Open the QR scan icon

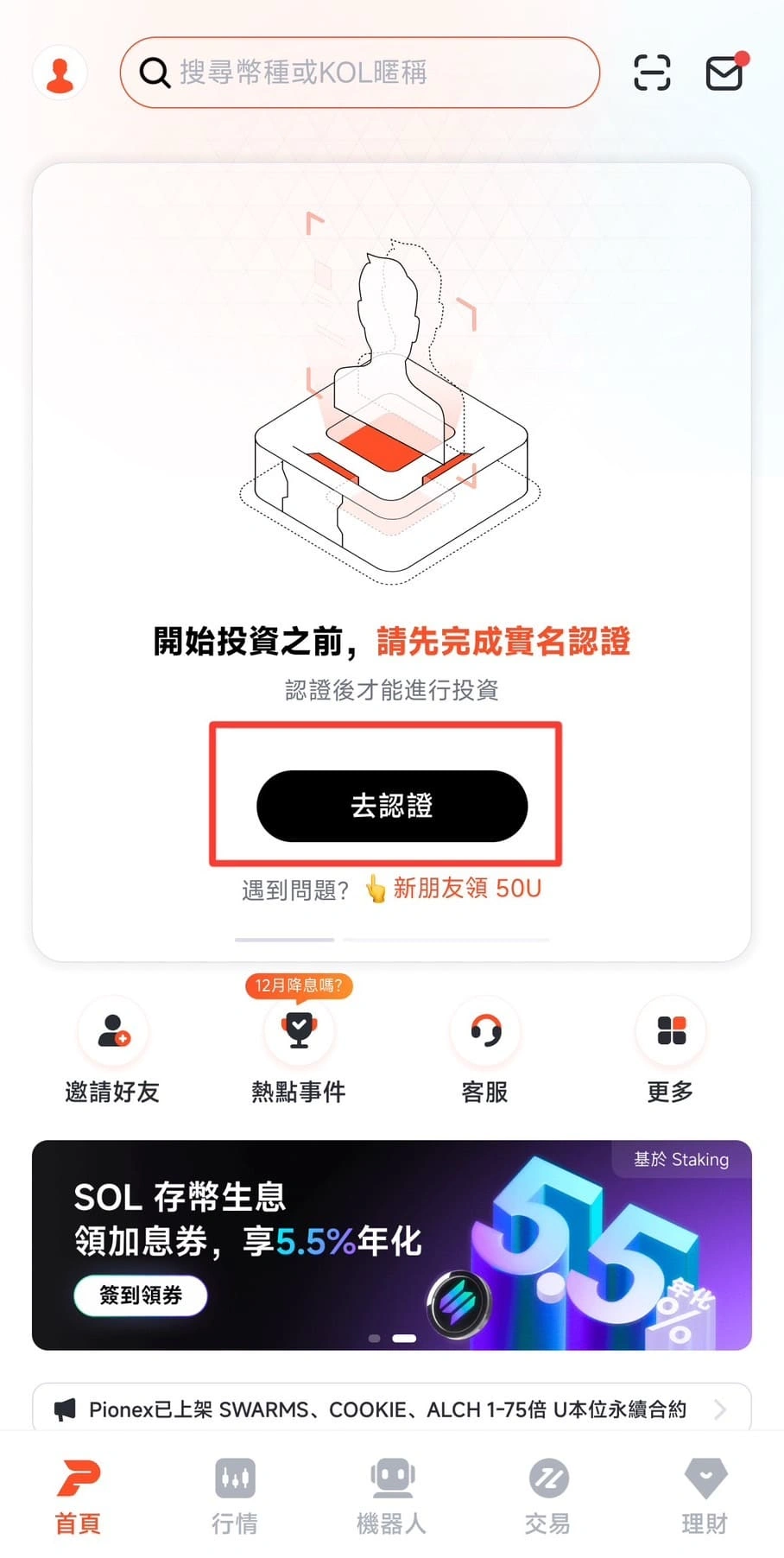click(x=652, y=73)
